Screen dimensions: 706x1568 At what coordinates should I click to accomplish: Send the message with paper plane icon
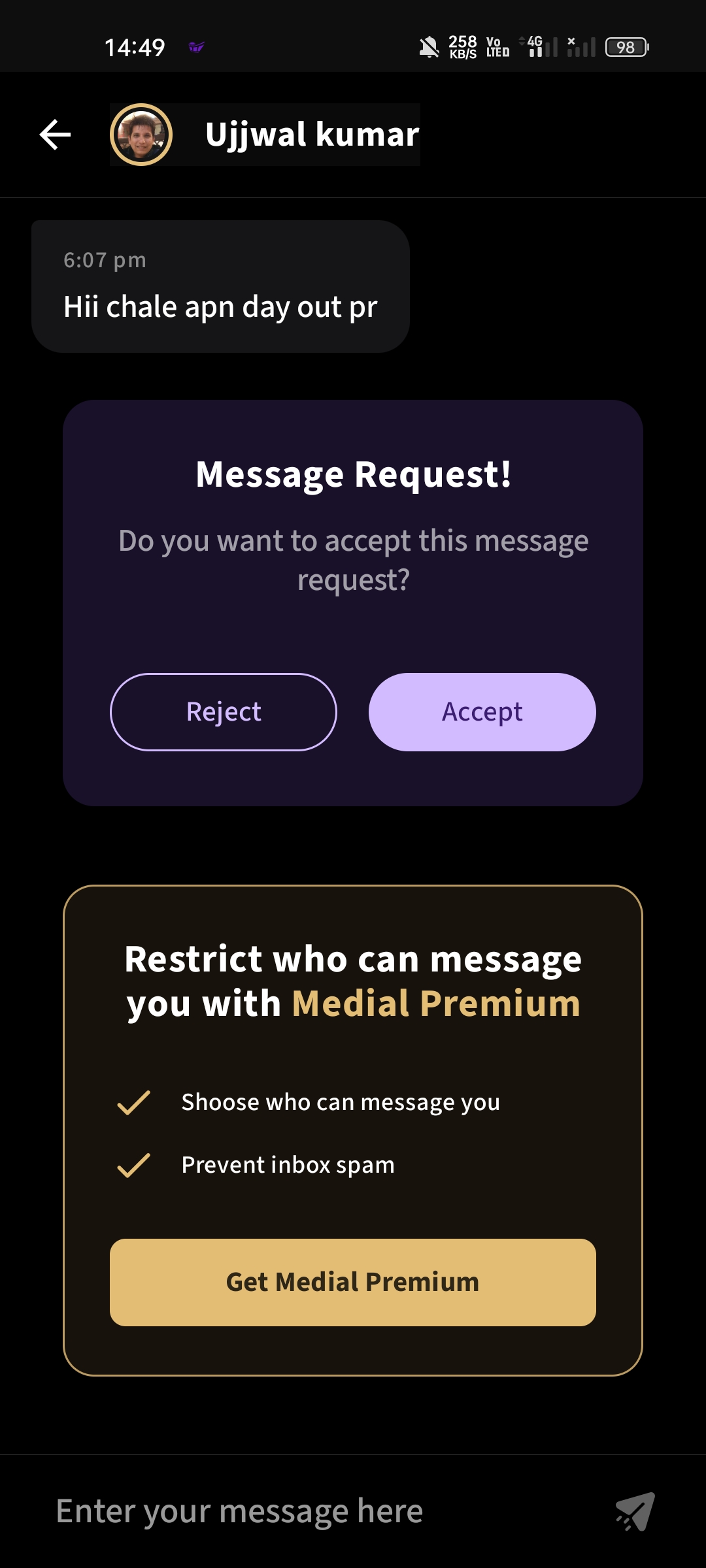635,1511
